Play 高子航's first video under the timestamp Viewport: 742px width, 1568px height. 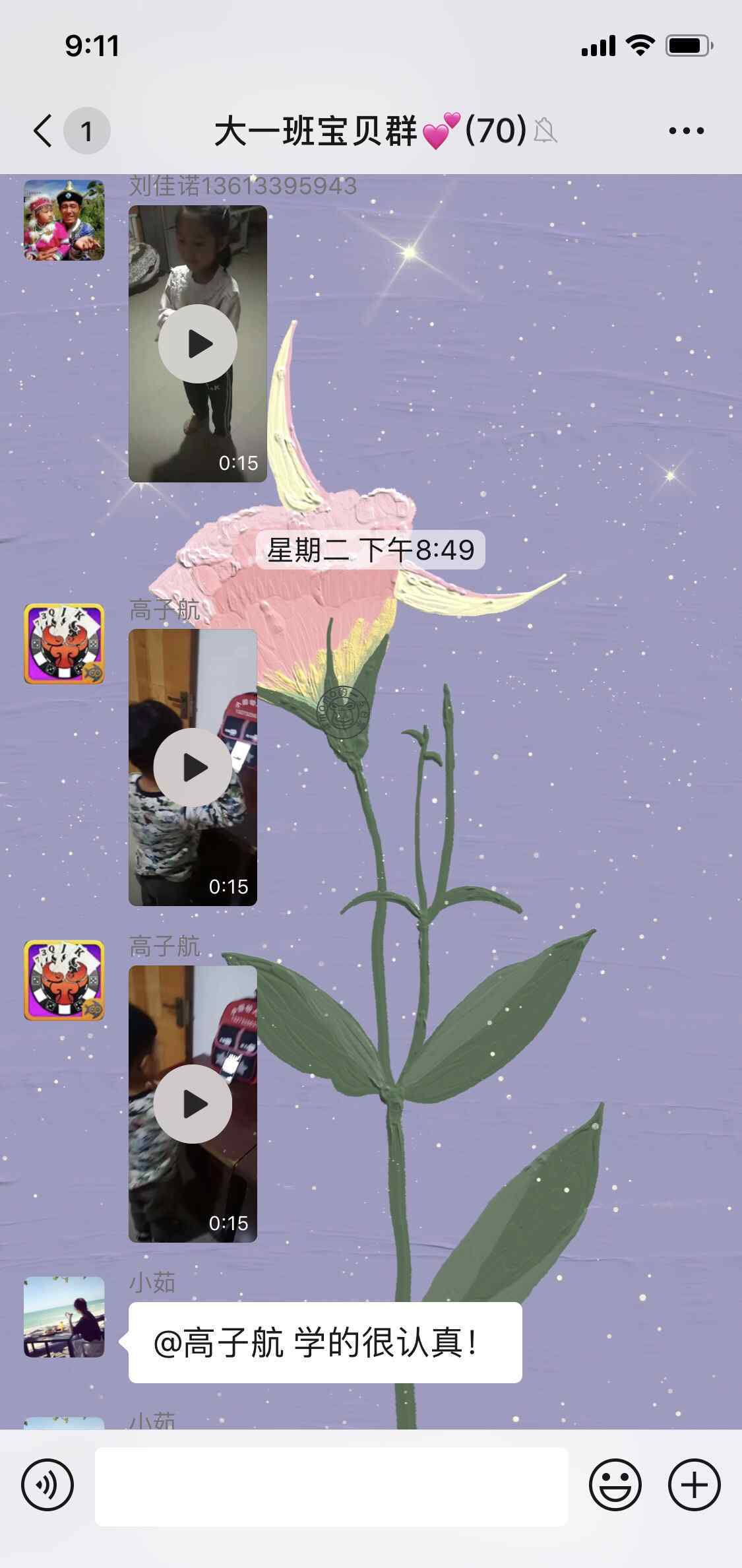click(193, 768)
